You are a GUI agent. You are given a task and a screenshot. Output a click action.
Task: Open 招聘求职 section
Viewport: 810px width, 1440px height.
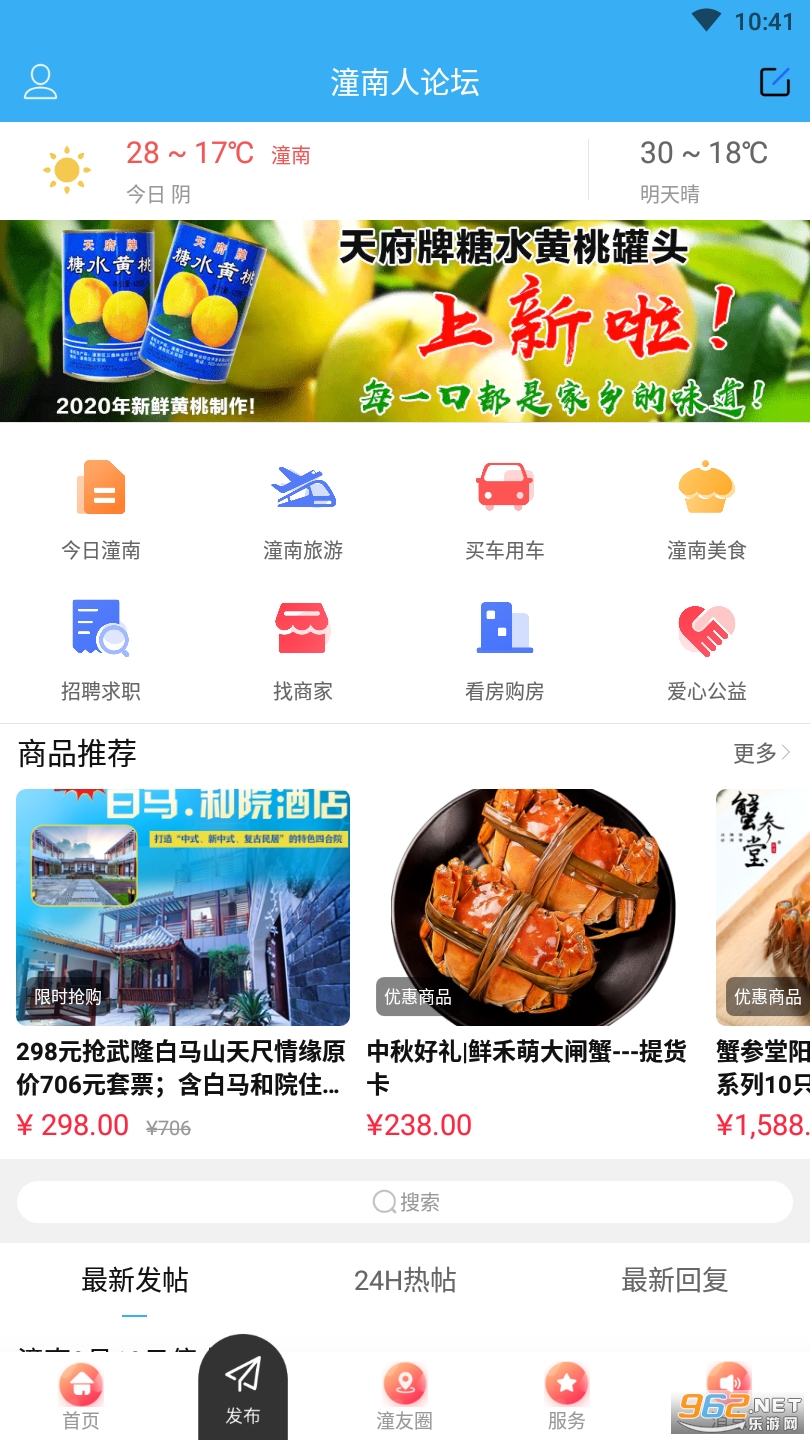pyautogui.click(x=101, y=650)
